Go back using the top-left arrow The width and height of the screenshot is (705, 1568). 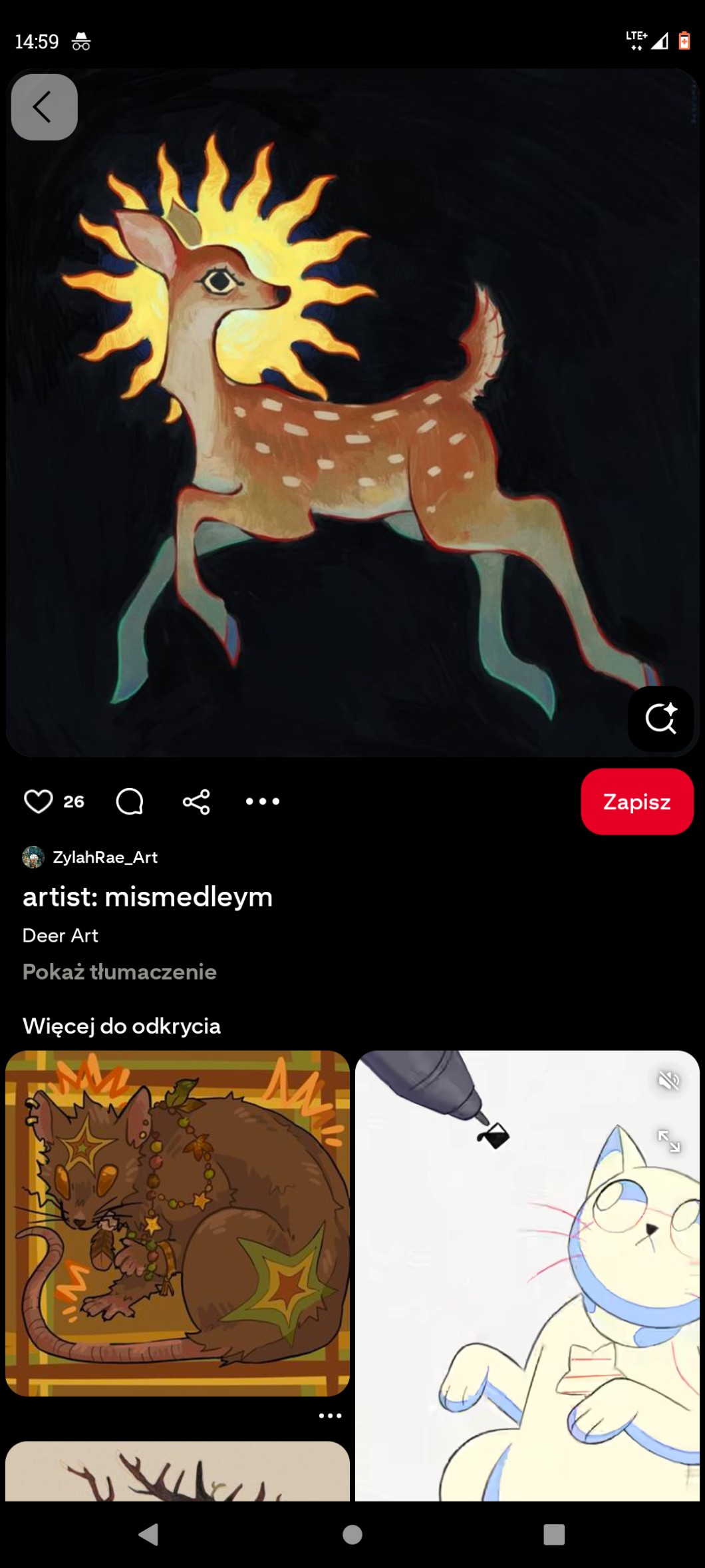click(x=44, y=107)
